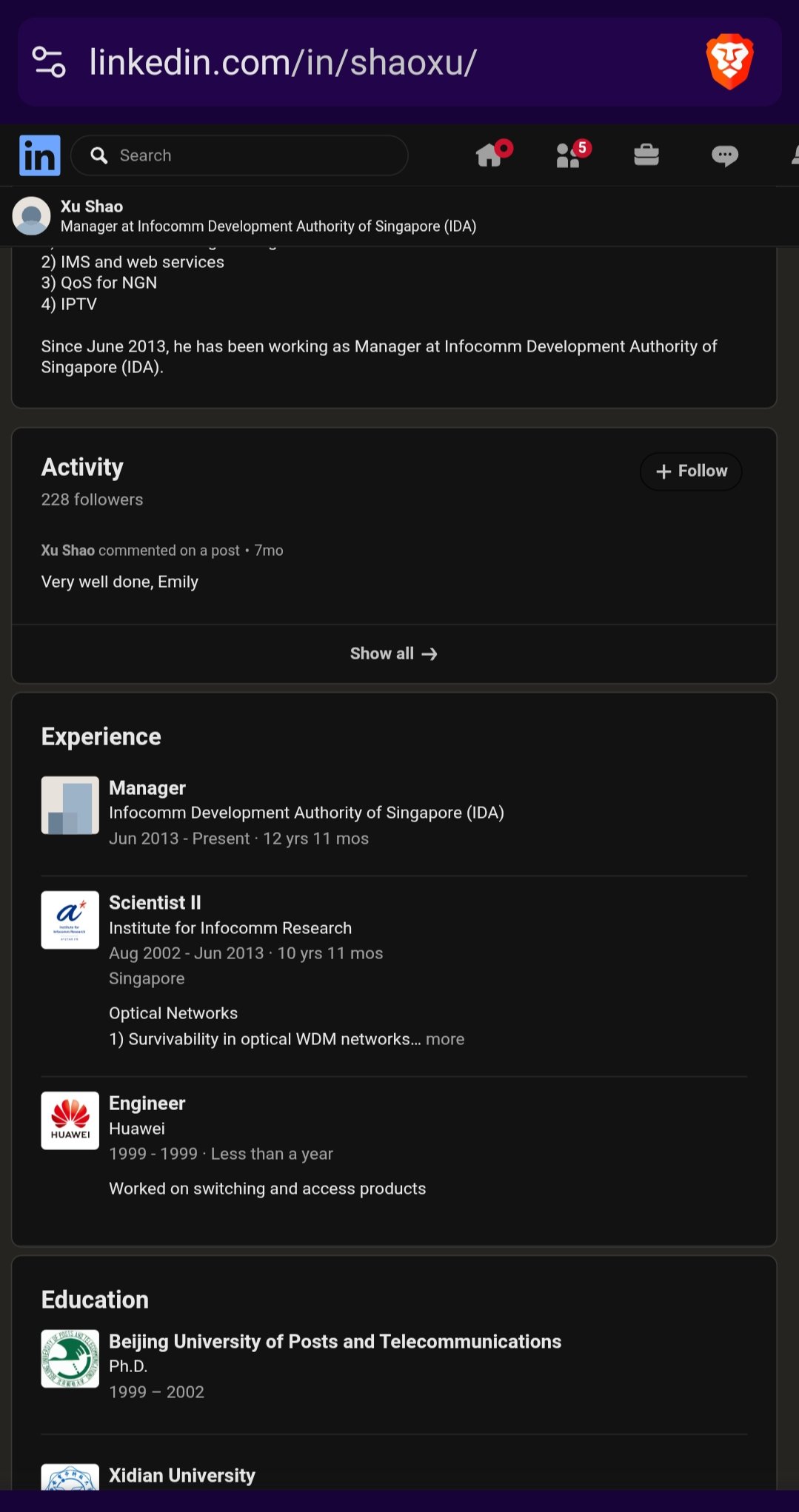This screenshot has height=1512, width=799.
Task: Open Institute for Infocomm Research entry
Action: (230, 928)
